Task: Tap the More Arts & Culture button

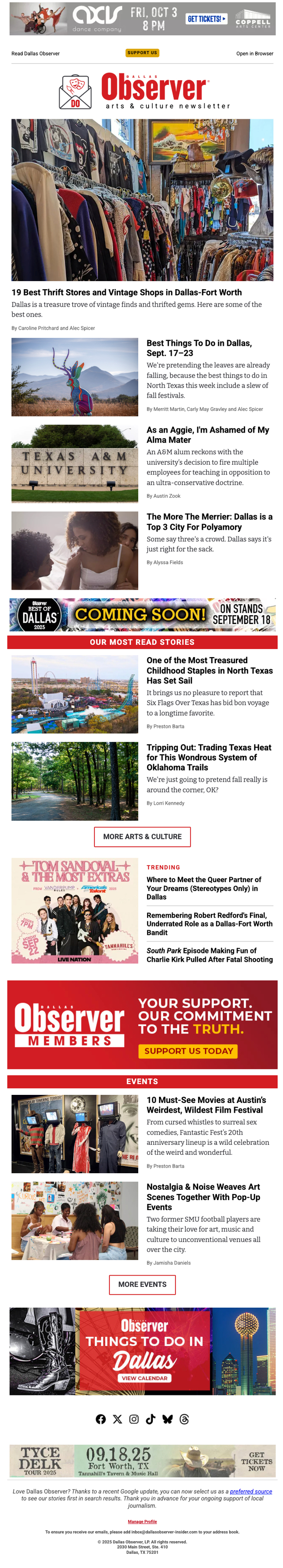Action: pos(142,836)
